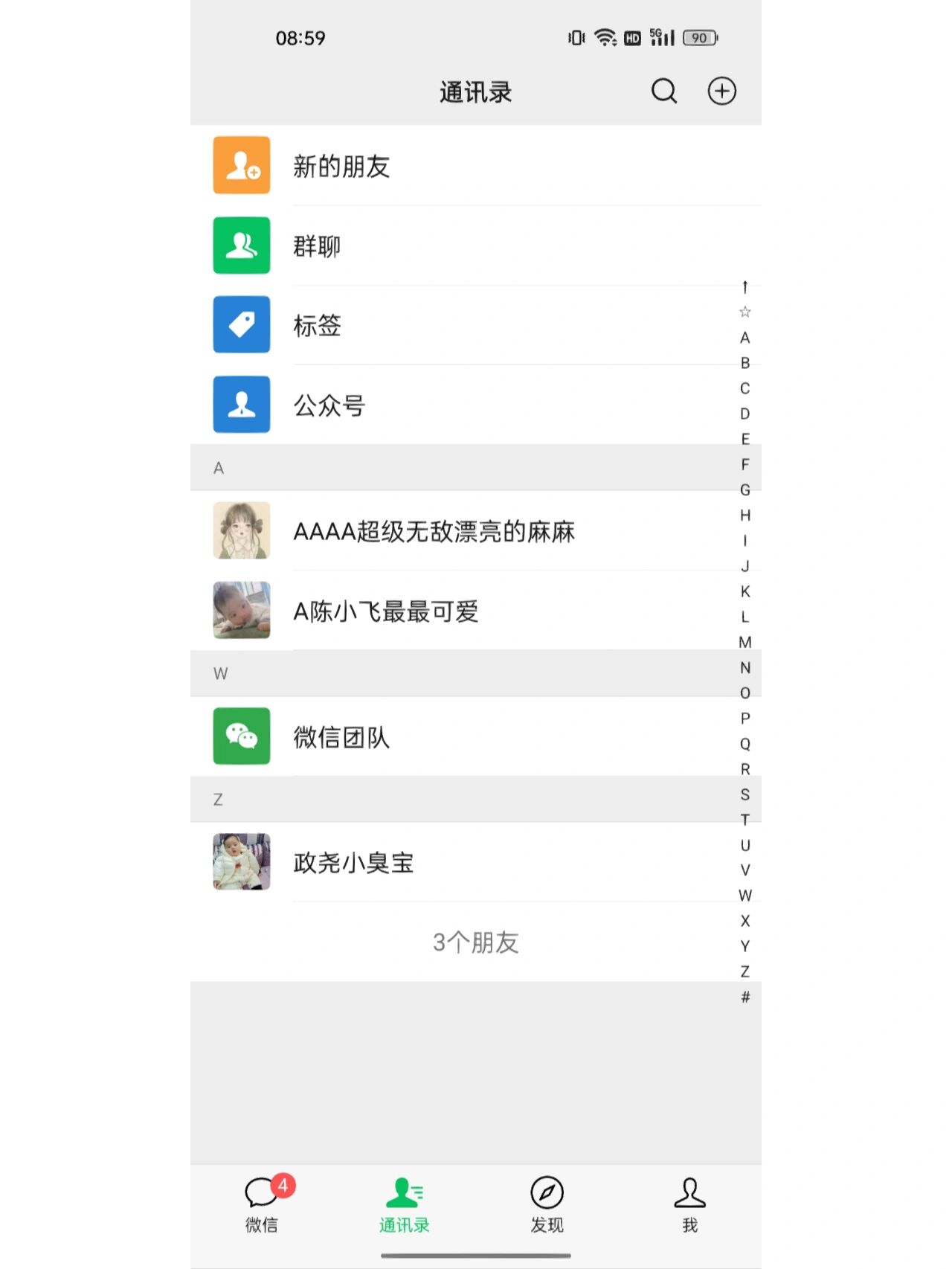
Task: Switch to the 发现 discover tab
Action: click(547, 1204)
